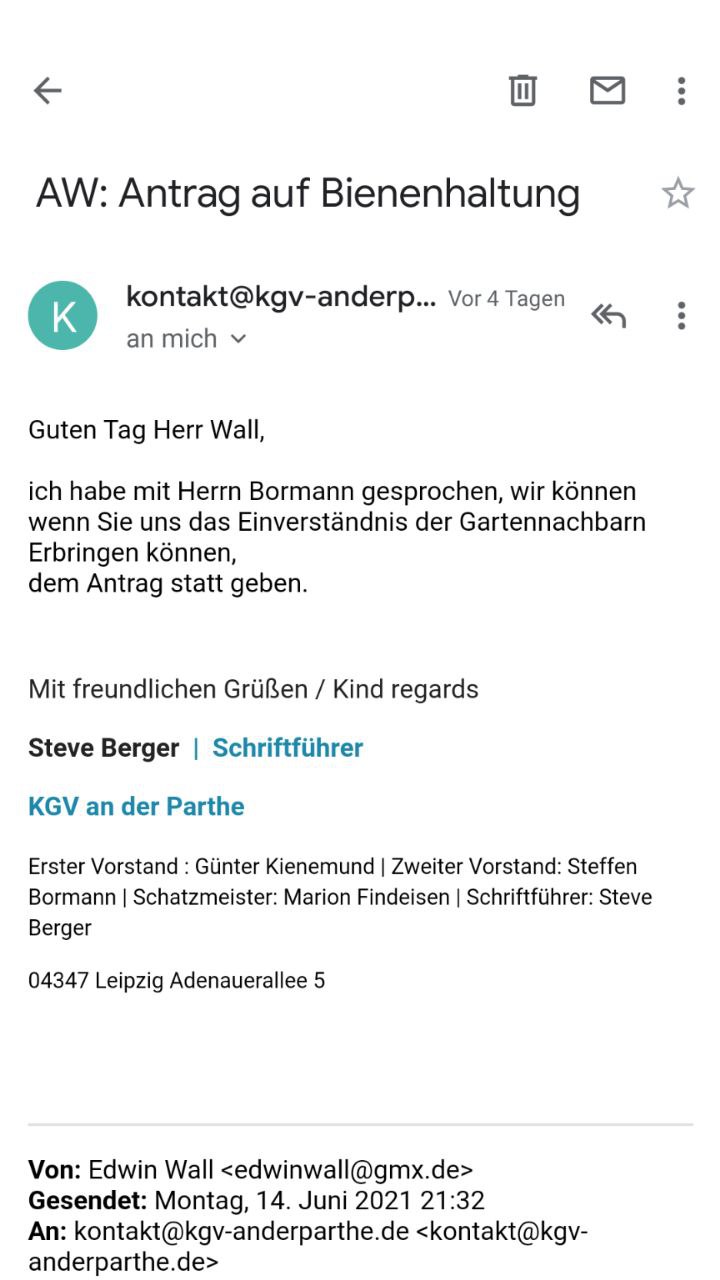Reply to all recipients

pos(608,316)
